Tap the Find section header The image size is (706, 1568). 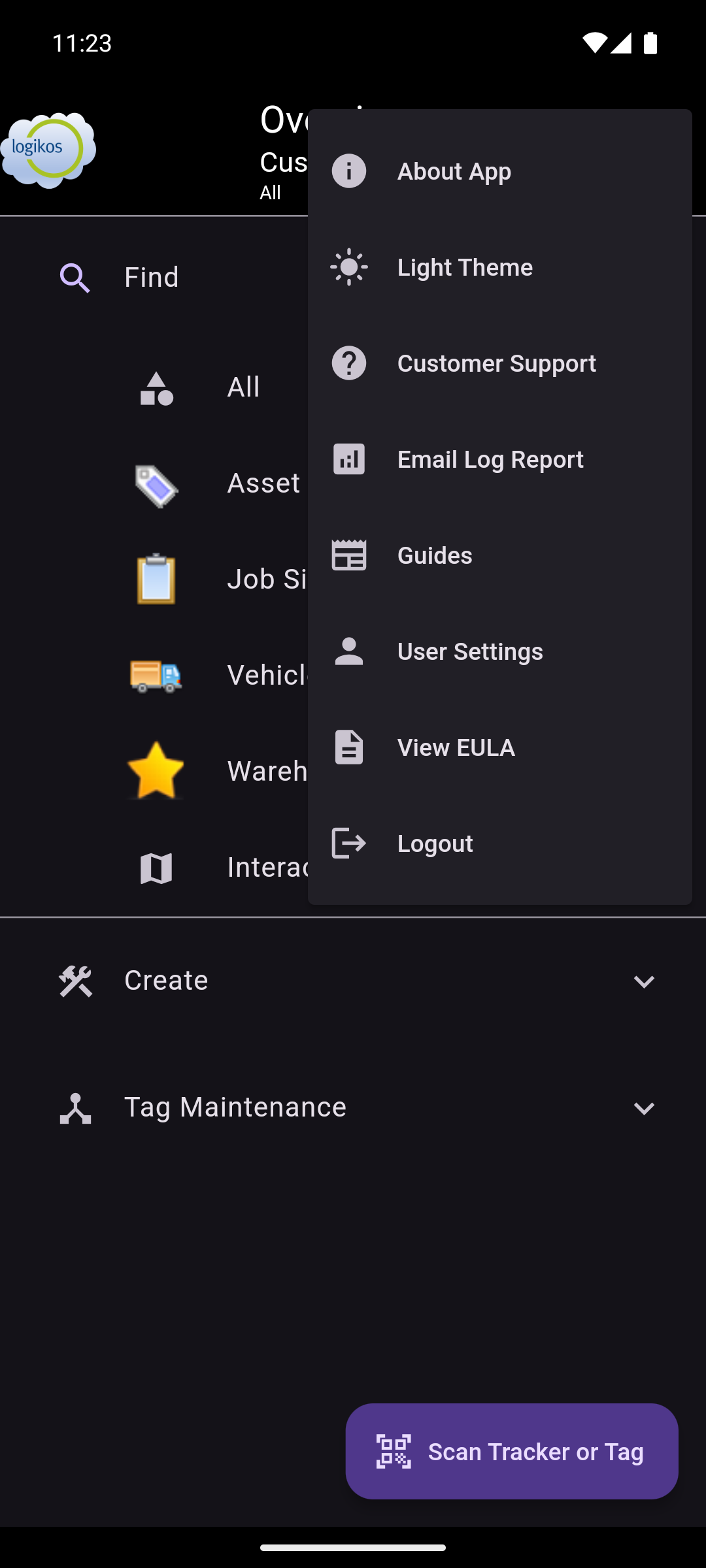152,277
